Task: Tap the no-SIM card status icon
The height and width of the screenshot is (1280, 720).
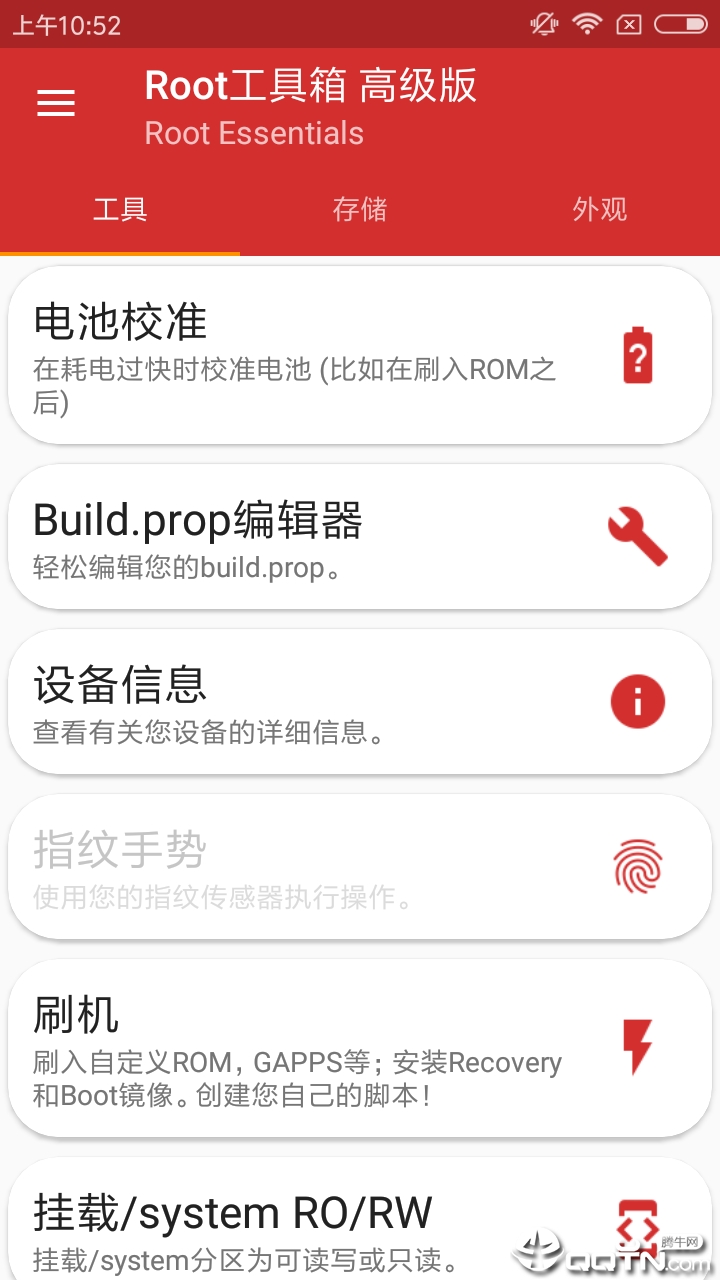Action: pyautogui.click(x=630, y=24)
